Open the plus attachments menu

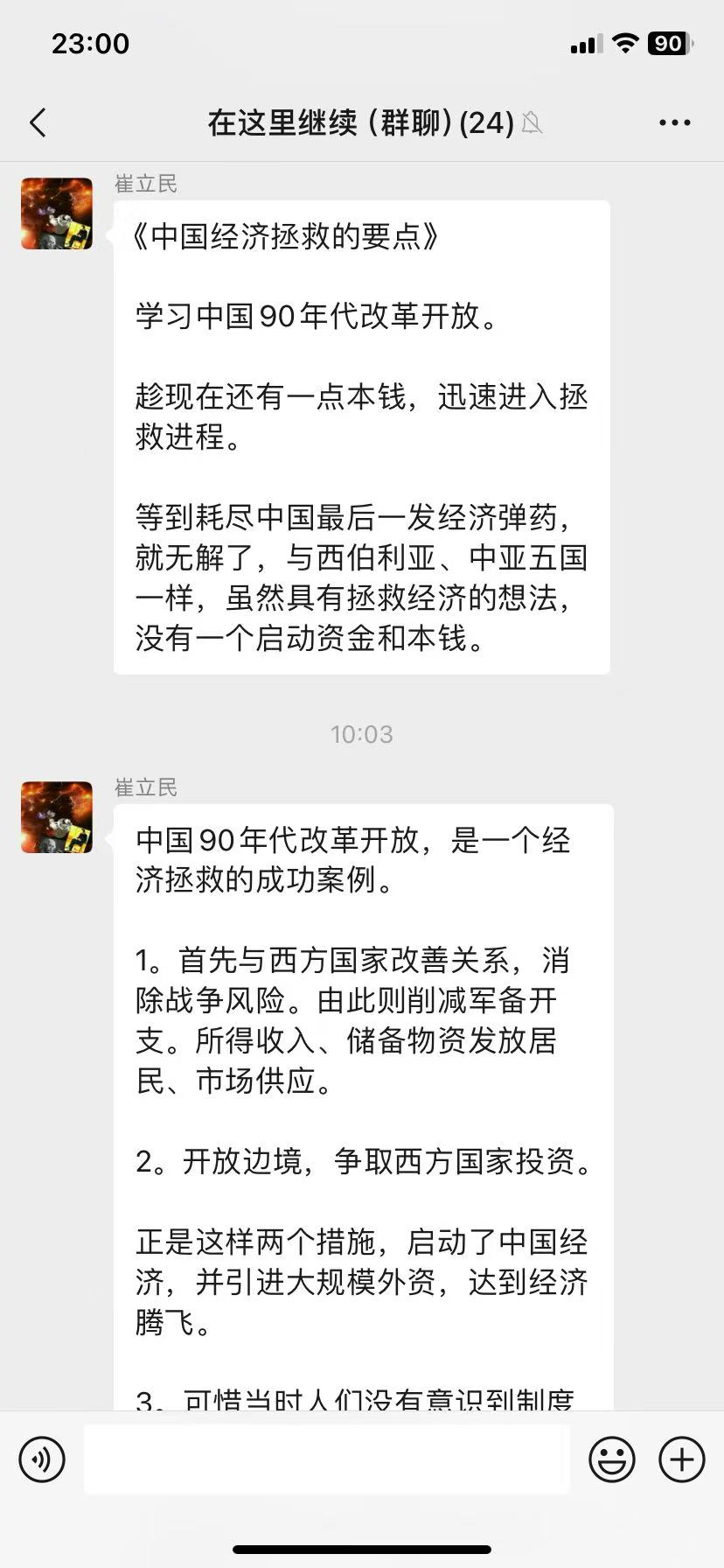coord(682,1459)
